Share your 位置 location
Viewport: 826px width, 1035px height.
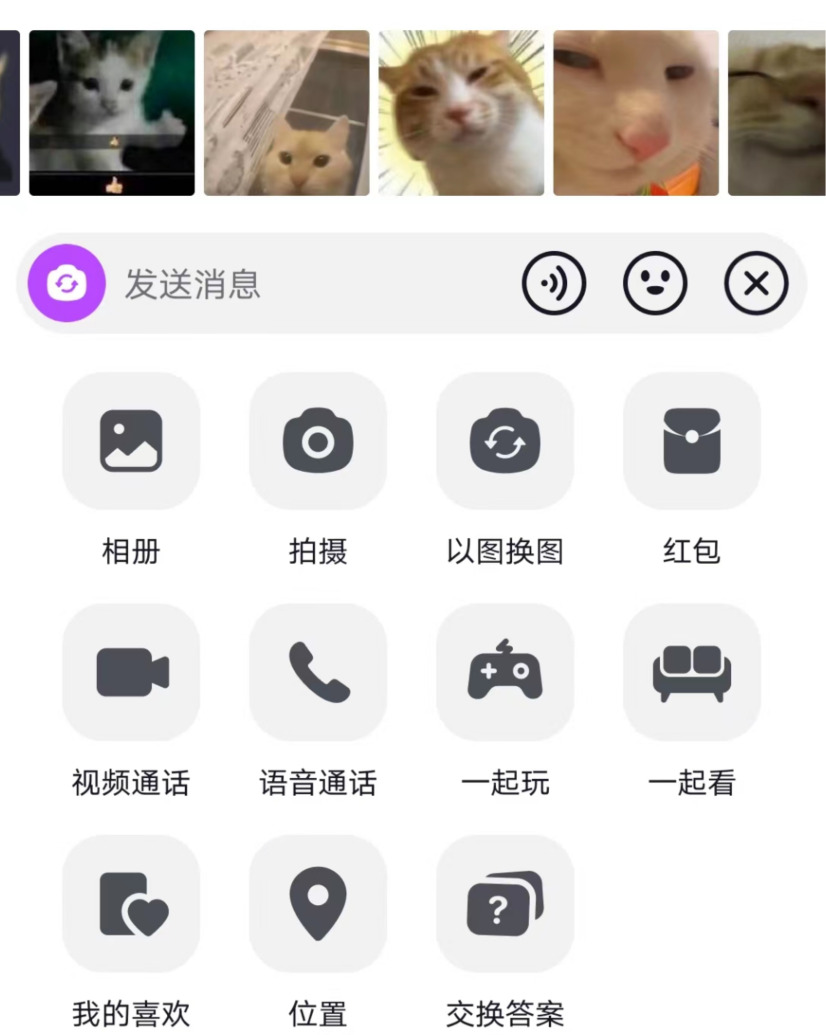(318, 904)
